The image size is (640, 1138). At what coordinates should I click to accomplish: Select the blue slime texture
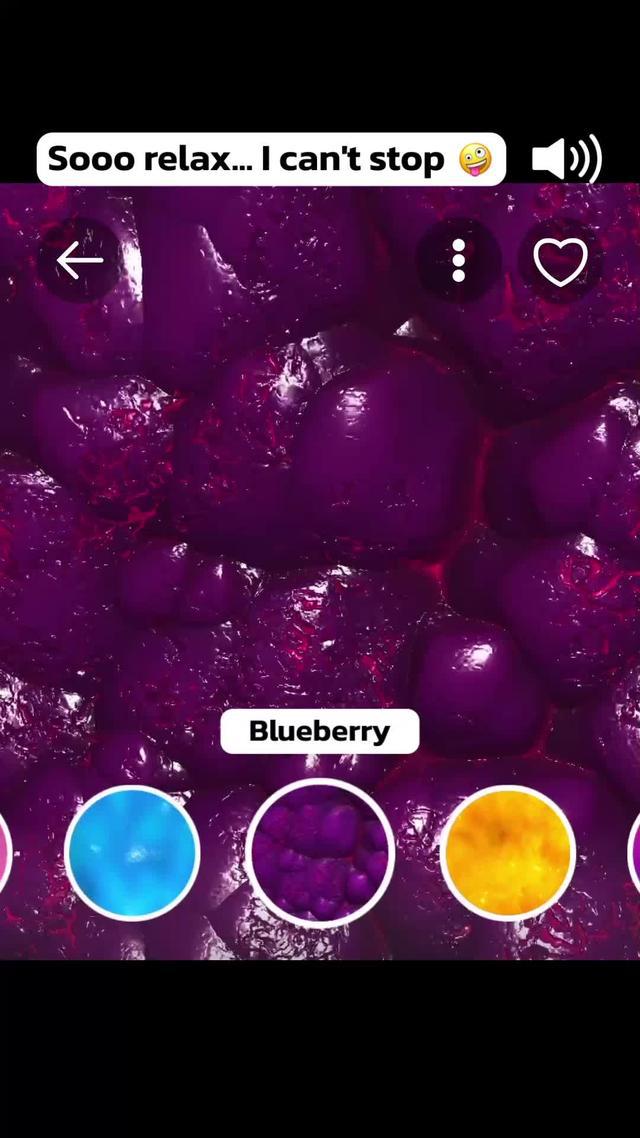132,853
